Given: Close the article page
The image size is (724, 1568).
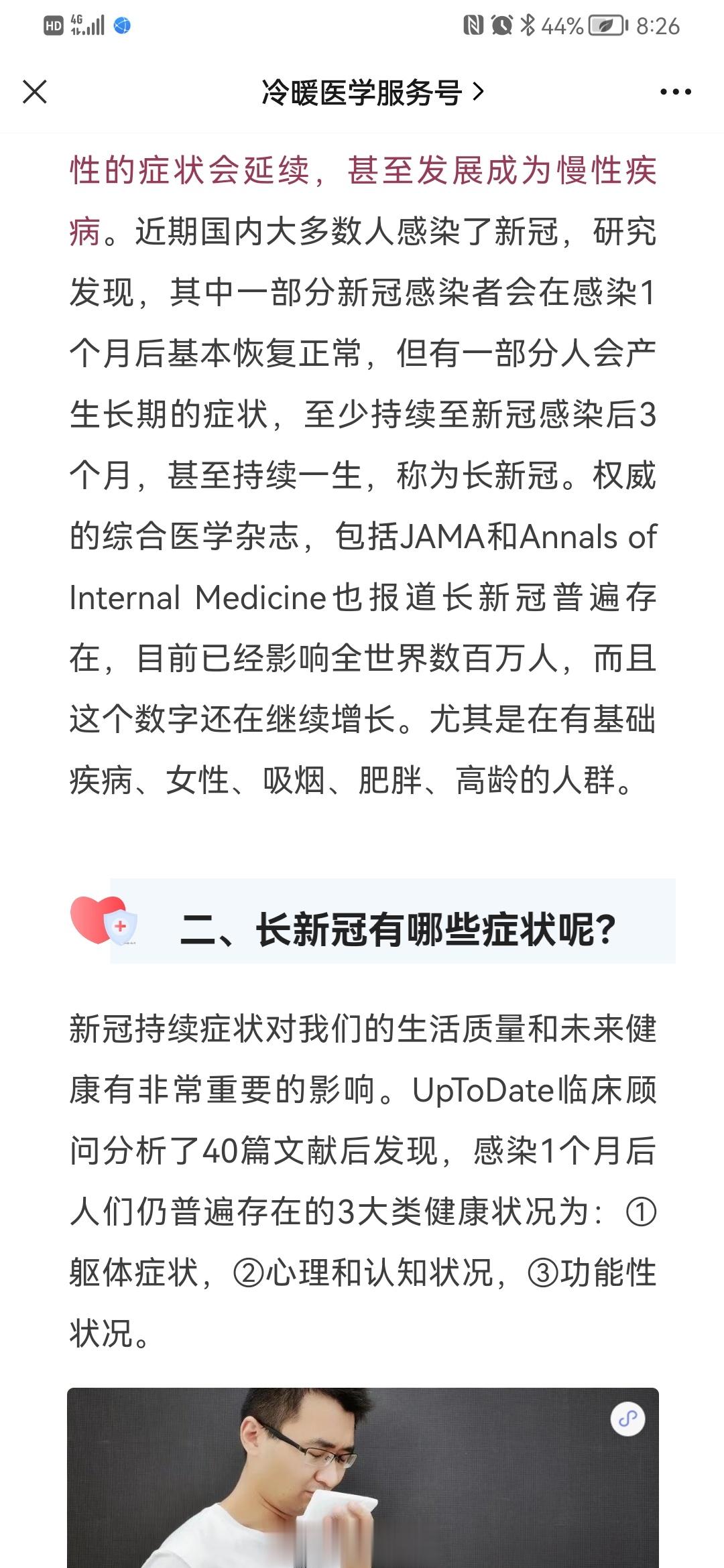Looking at the screenshot, I should [35, 92].
